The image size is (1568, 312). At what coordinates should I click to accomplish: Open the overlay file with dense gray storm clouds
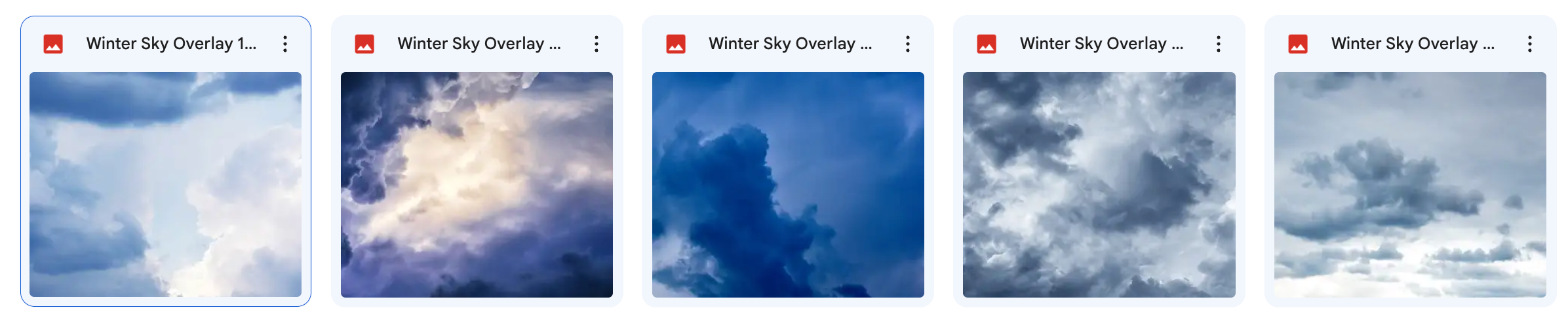coord(1099,184)
